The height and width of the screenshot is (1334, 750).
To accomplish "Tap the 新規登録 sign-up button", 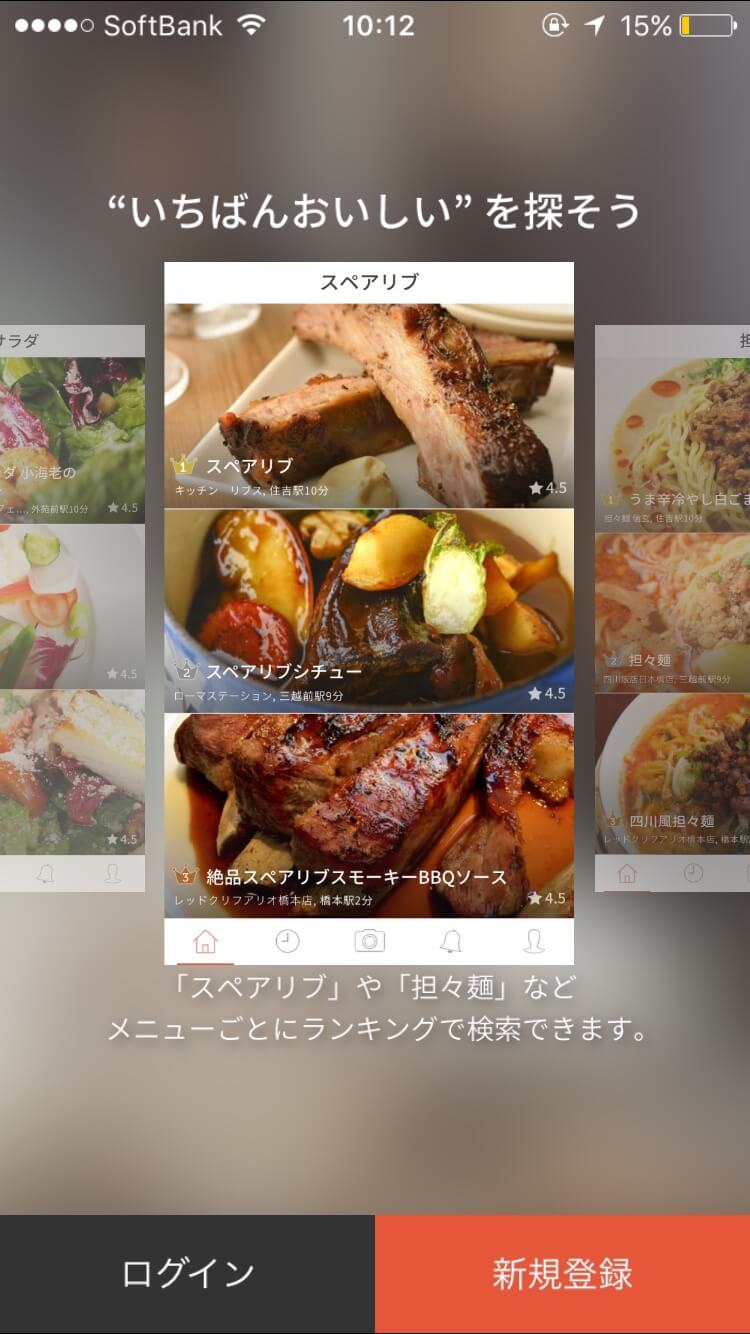I will click(x=562, y=1274).
